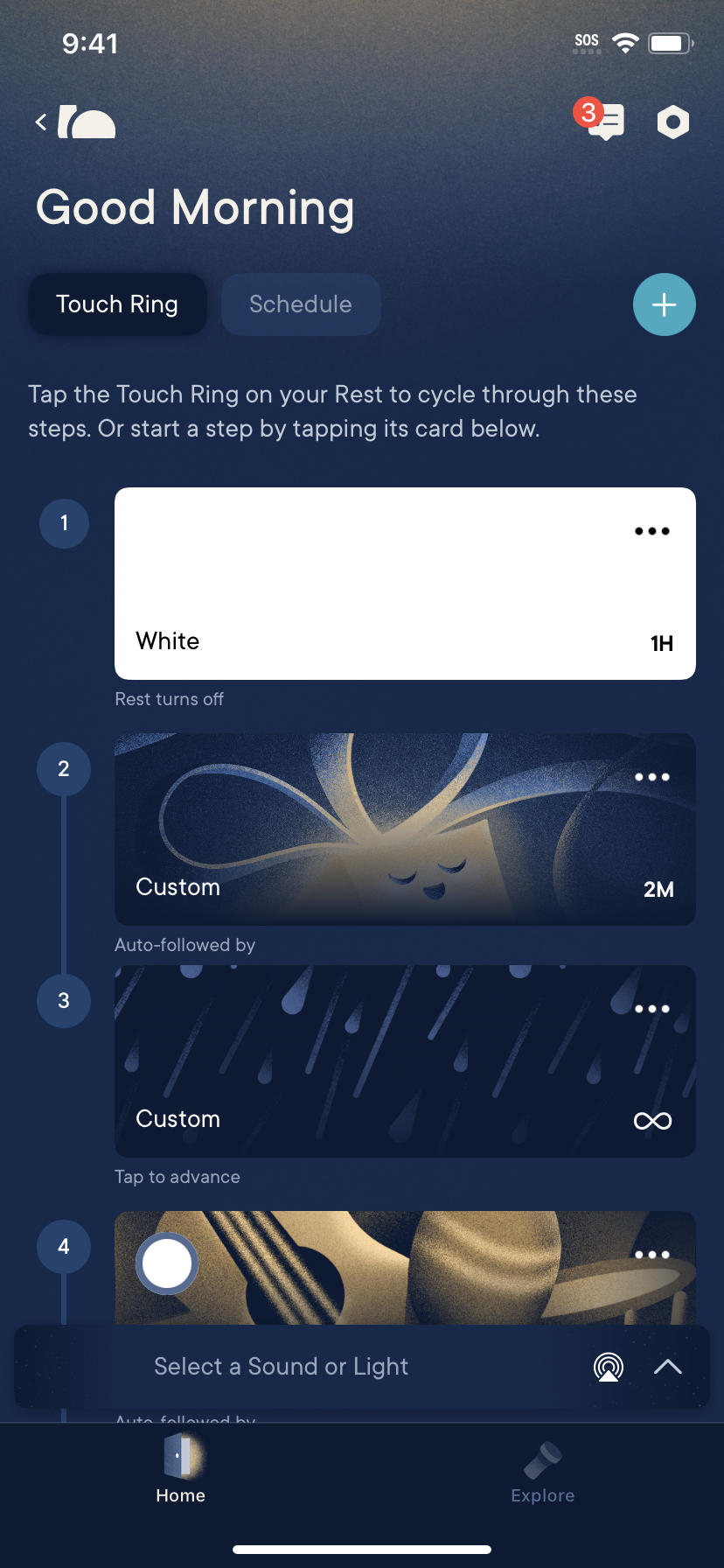The image size is (724, 1568).
Task: Select the Touch Ring tab
Action: 117,304
